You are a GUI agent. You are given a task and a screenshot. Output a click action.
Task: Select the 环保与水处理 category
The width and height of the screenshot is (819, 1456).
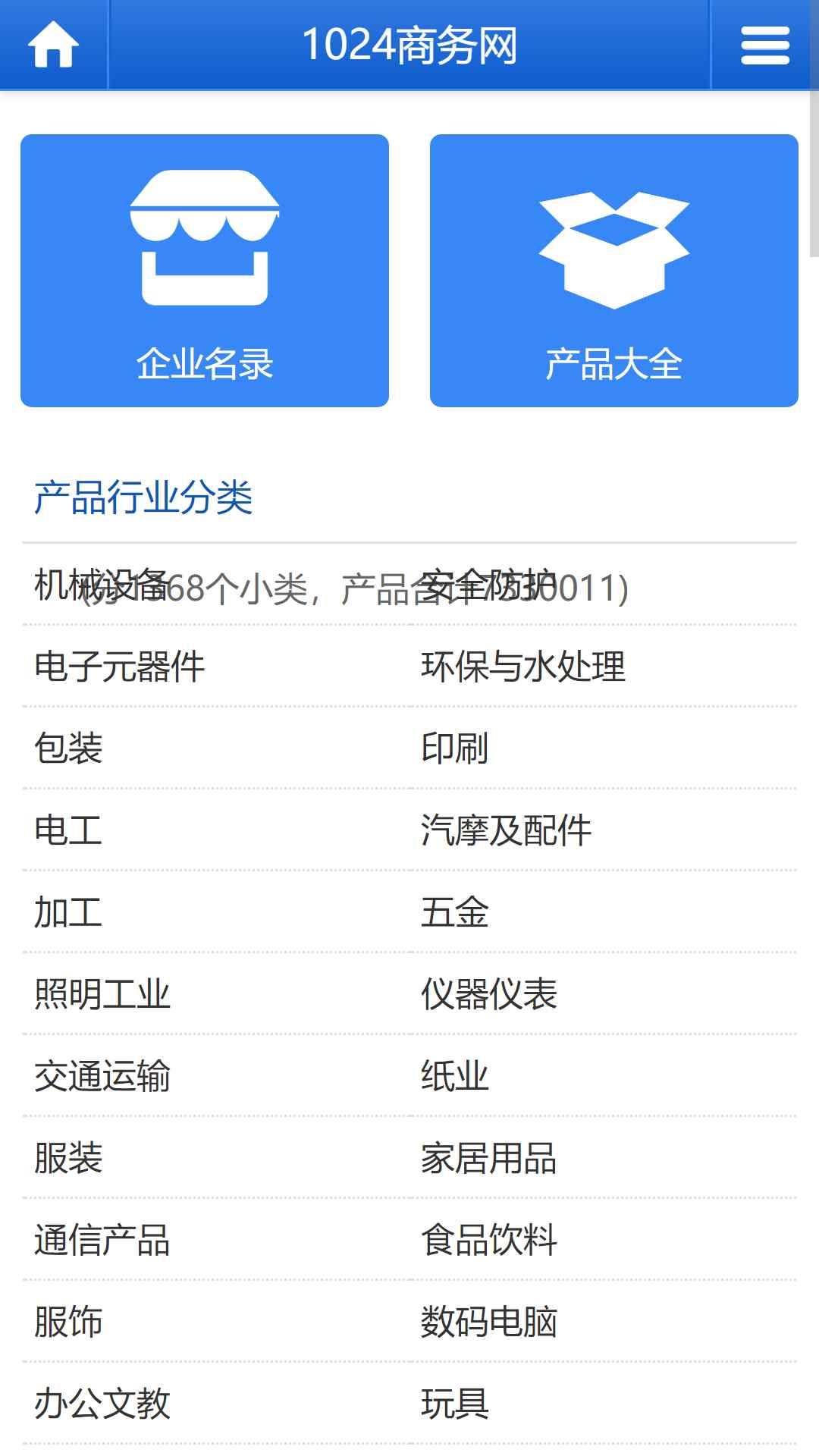pyautogui.click(x=523, y=667)
